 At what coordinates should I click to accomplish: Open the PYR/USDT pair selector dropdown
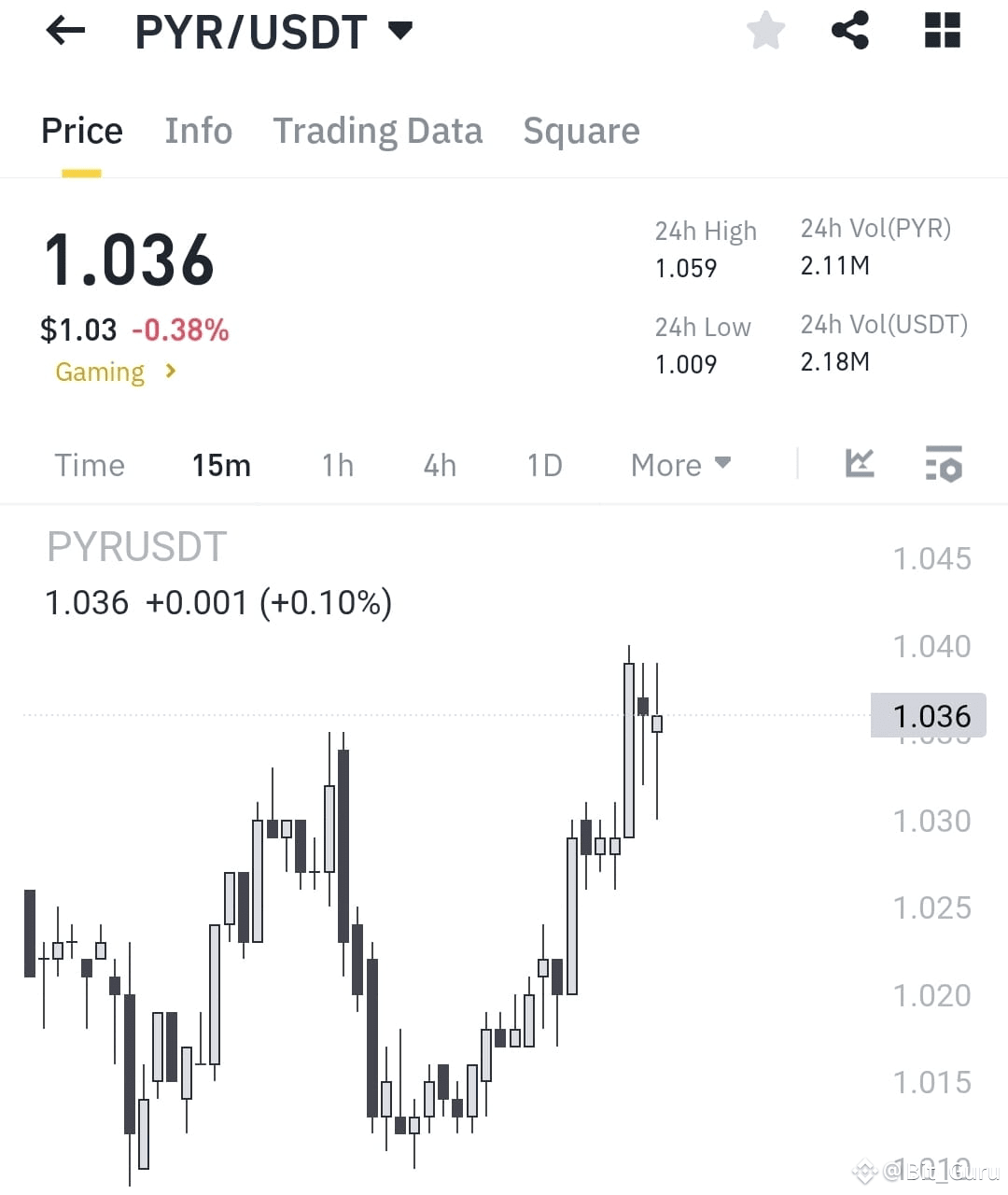(400, 29)
